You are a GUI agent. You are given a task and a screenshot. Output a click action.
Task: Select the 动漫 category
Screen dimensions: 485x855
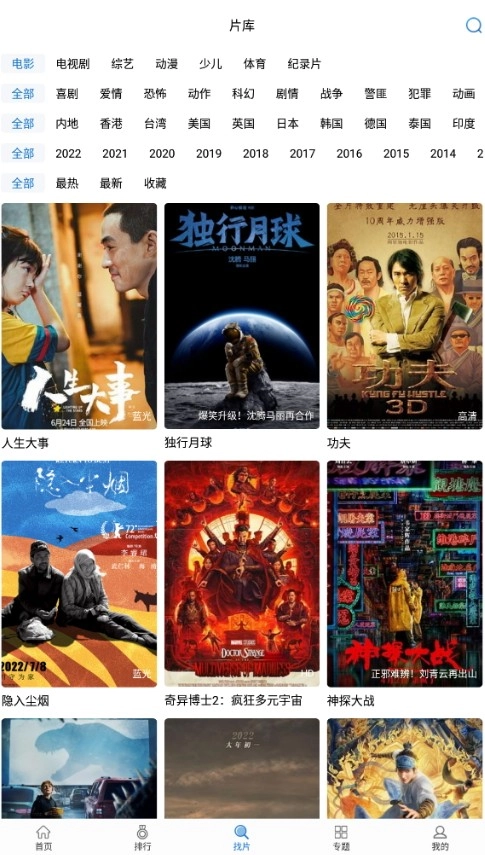tap(166, 64)
